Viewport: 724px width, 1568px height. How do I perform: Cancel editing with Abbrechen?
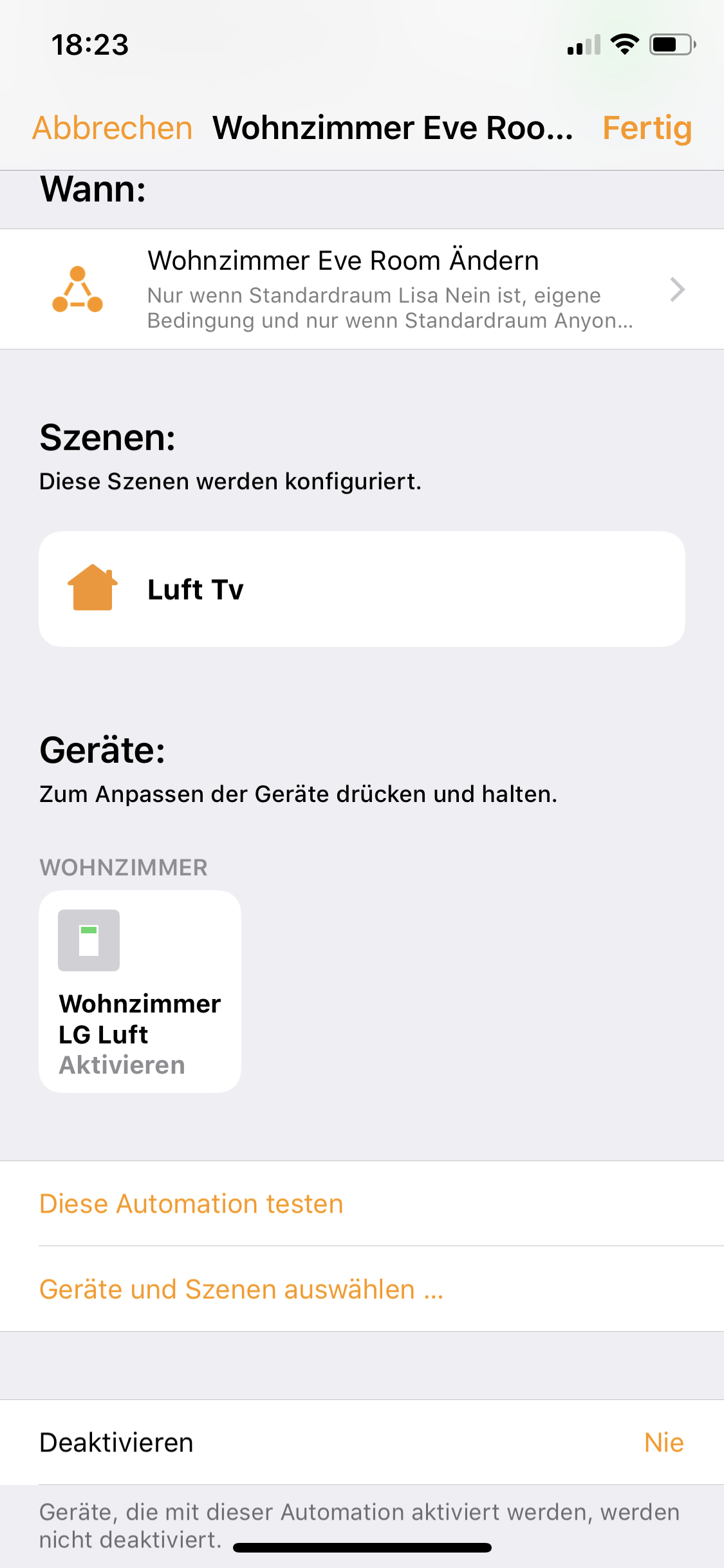(x=113, y=127)
